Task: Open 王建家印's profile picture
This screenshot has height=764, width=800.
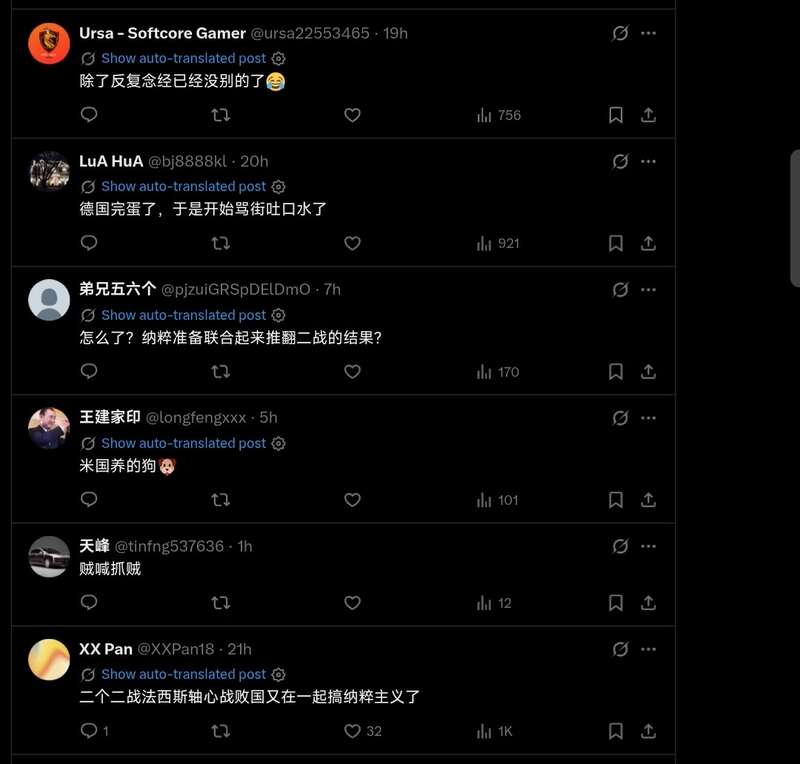Action: [x=49, y=428]
